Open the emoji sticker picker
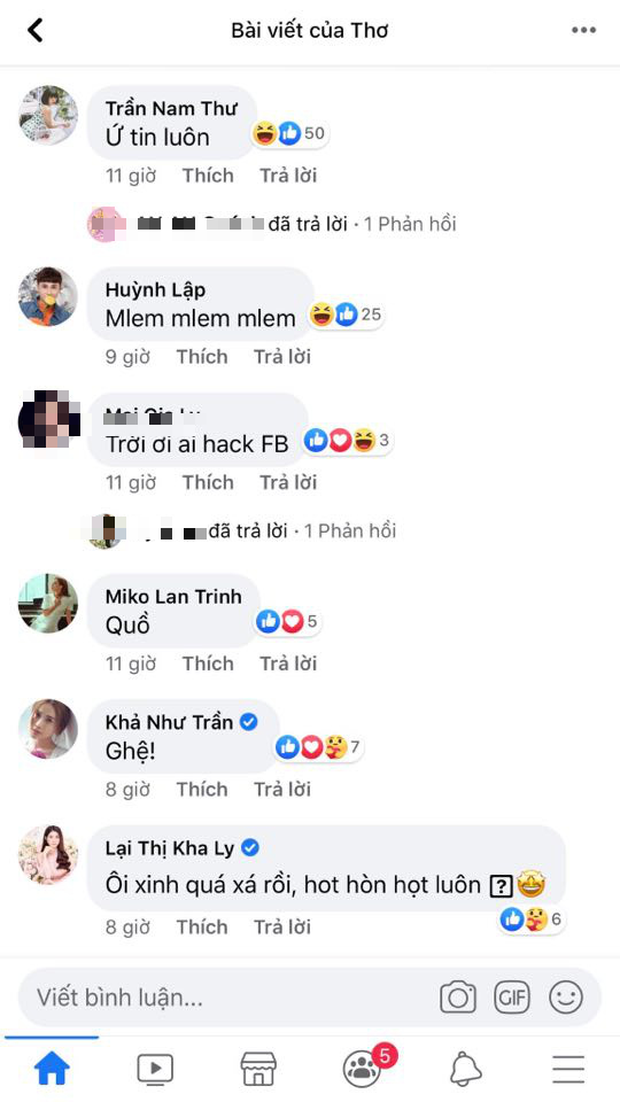Viewport: 620px width, 1102px height. pos(566,997)
